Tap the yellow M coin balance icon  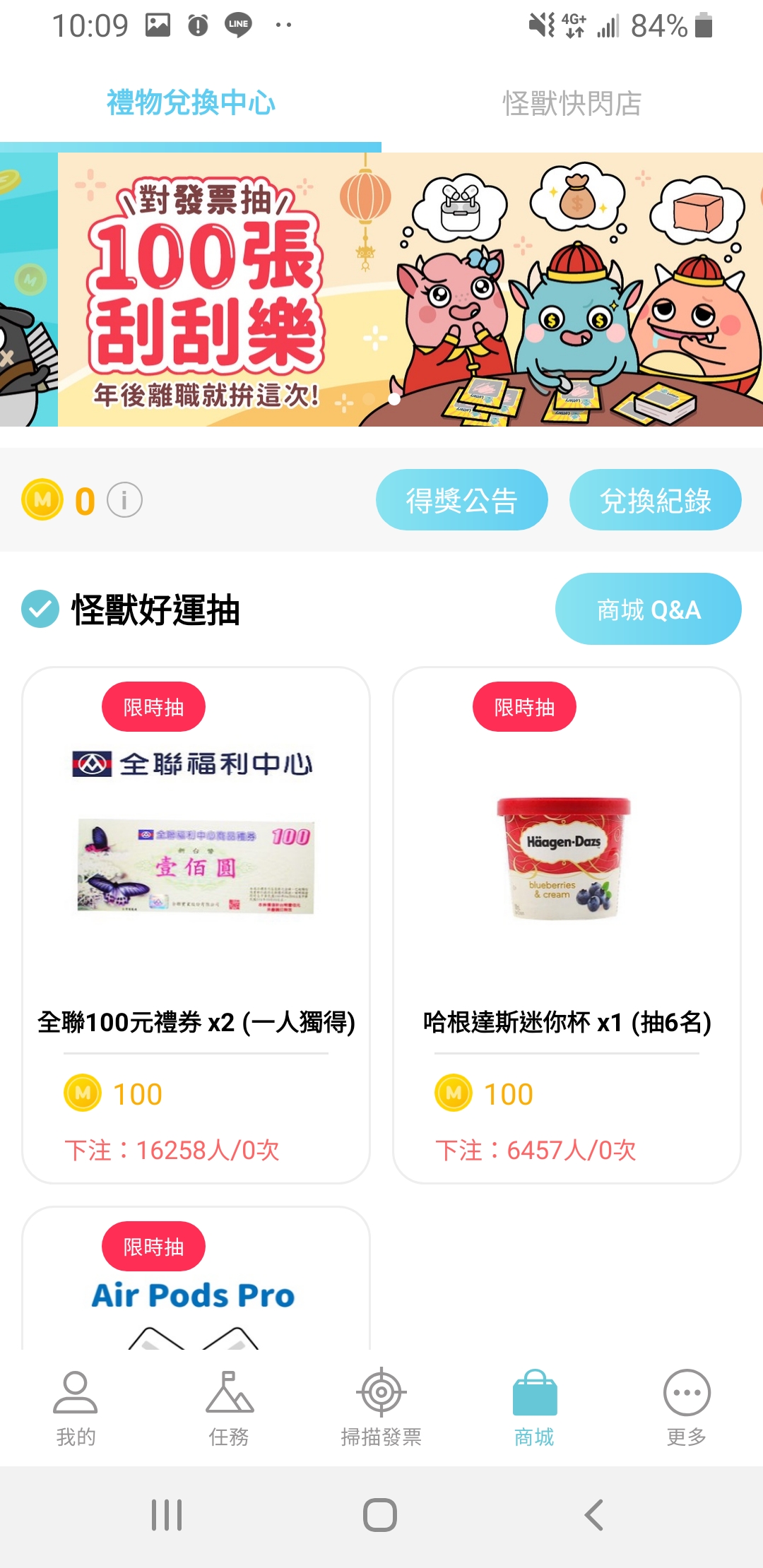[41, 500]
